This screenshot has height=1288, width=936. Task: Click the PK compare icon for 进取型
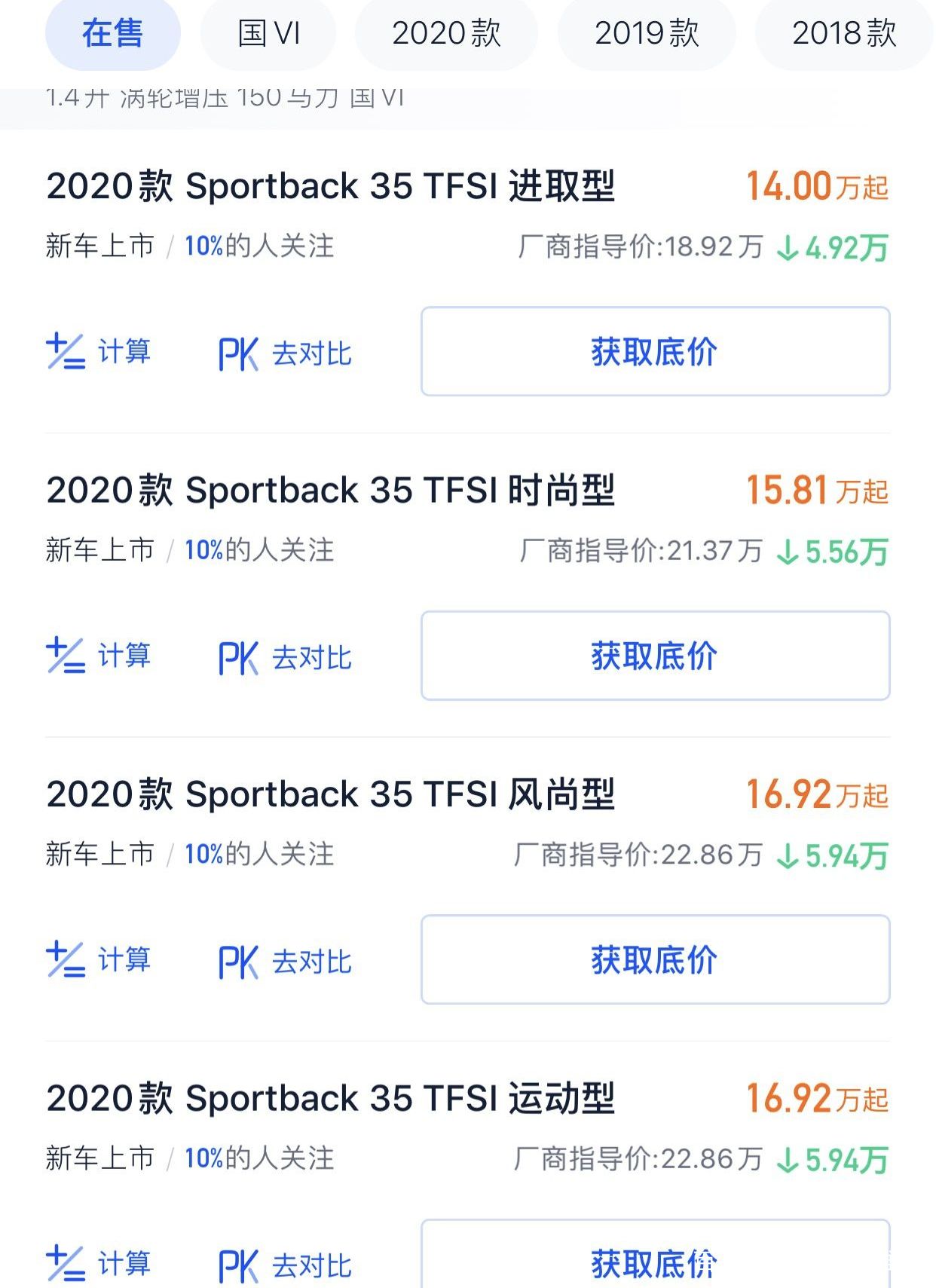239,351
